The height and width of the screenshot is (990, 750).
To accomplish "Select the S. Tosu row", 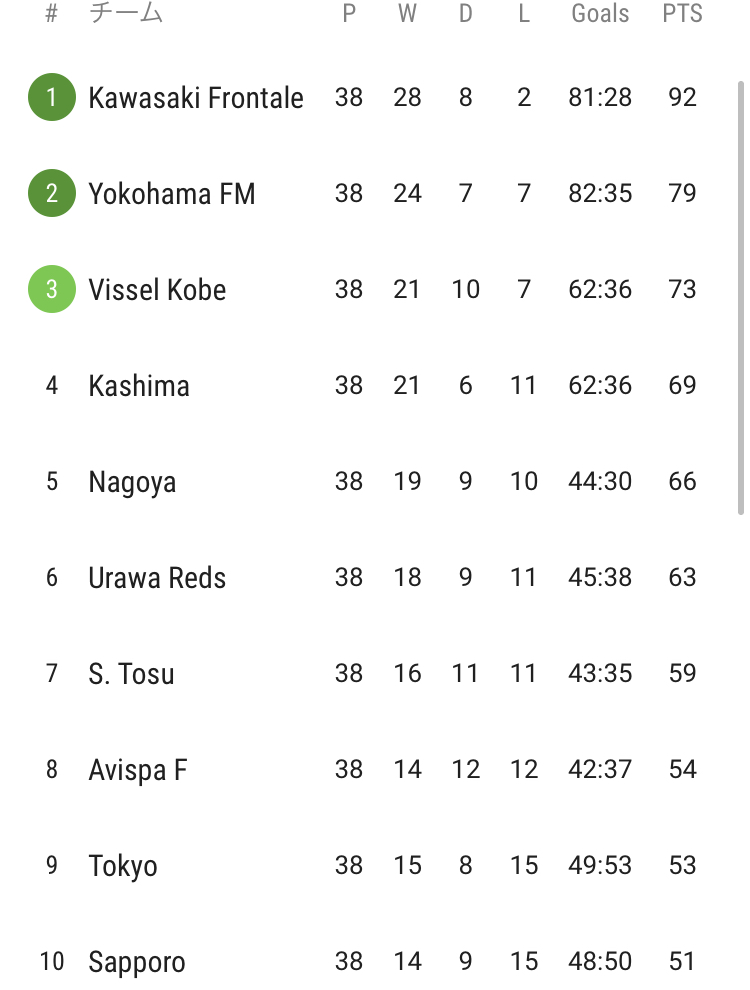I will [x=366, y=673].
